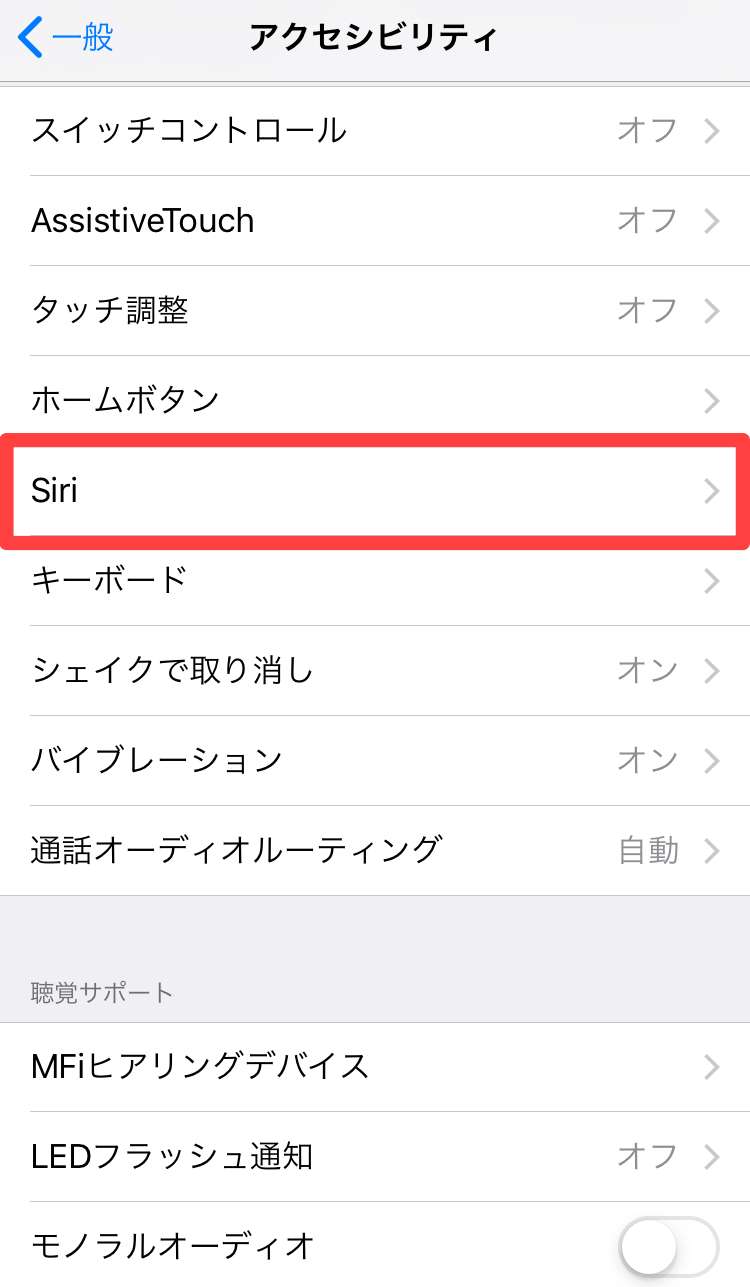Open AssistiveTouch settings

(x=375, y=221)
